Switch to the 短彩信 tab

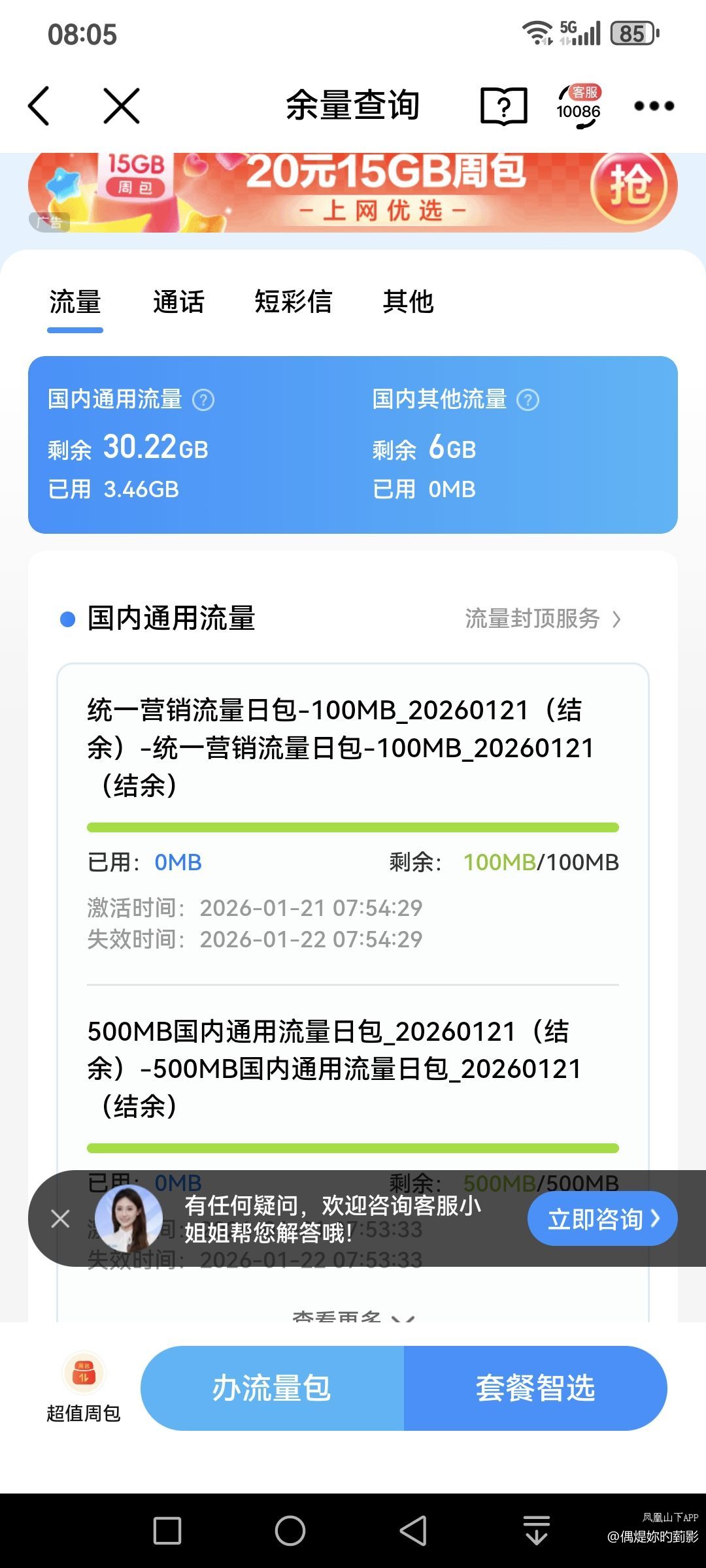(x=293, y=302)
